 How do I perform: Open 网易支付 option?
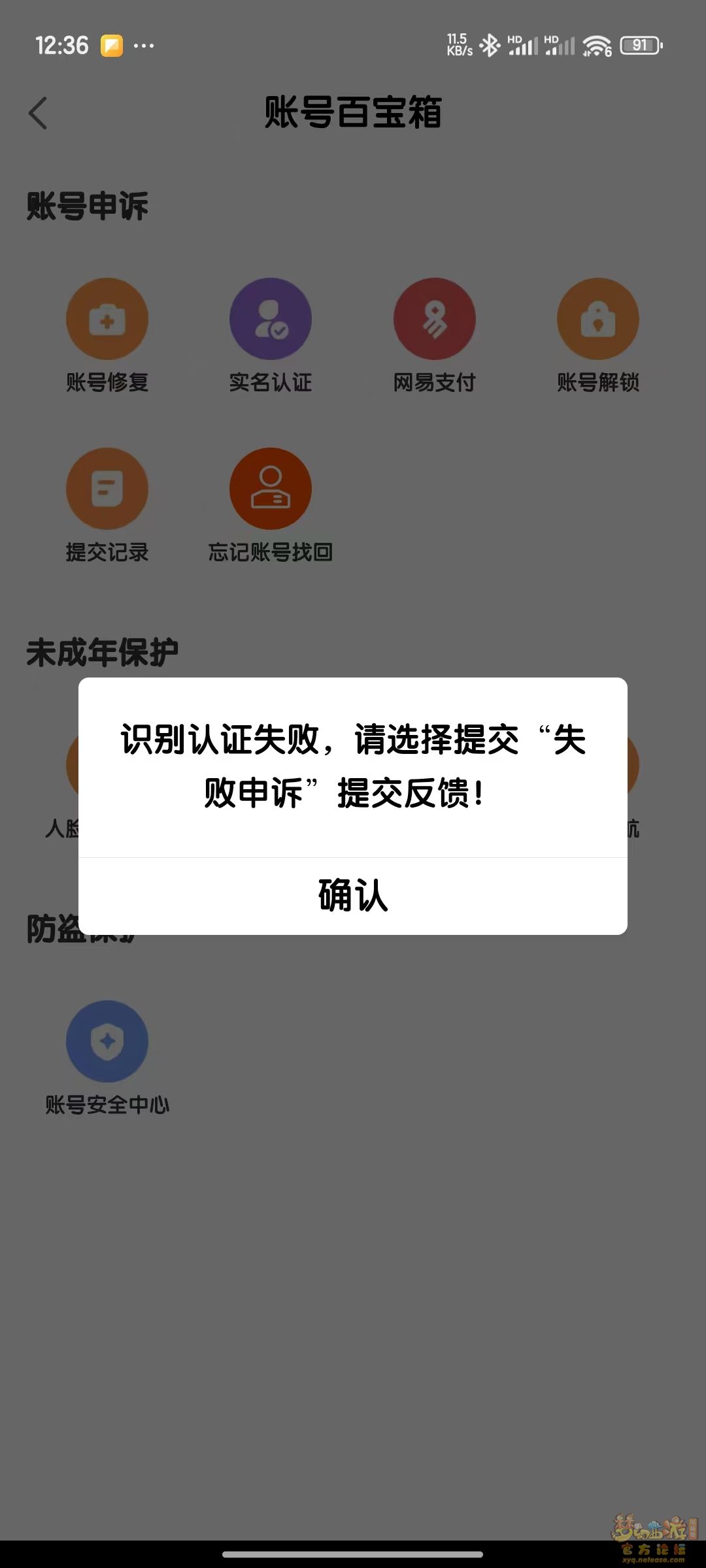tap(434, 336)
